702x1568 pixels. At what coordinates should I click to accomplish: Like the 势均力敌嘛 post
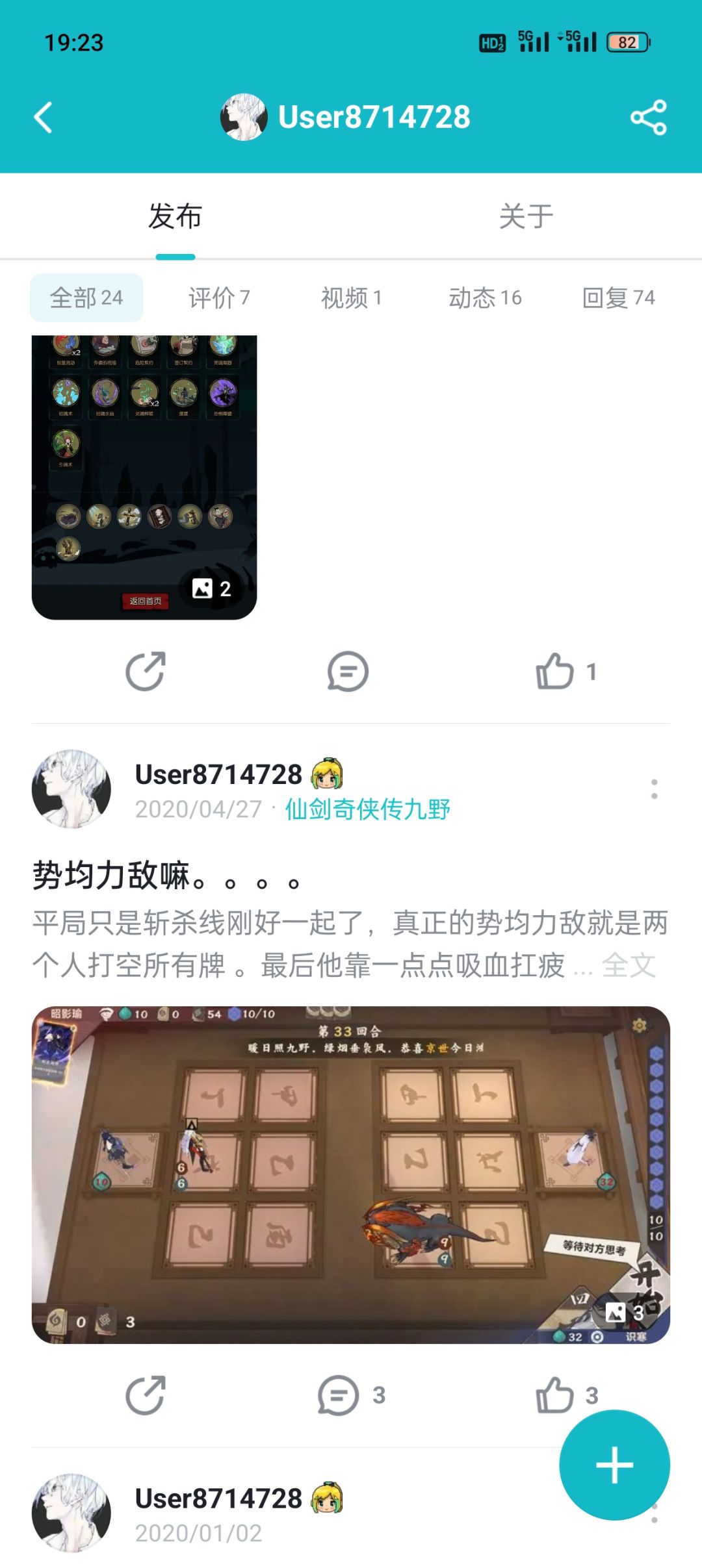pyautogui.click(x=566, y=1395)
